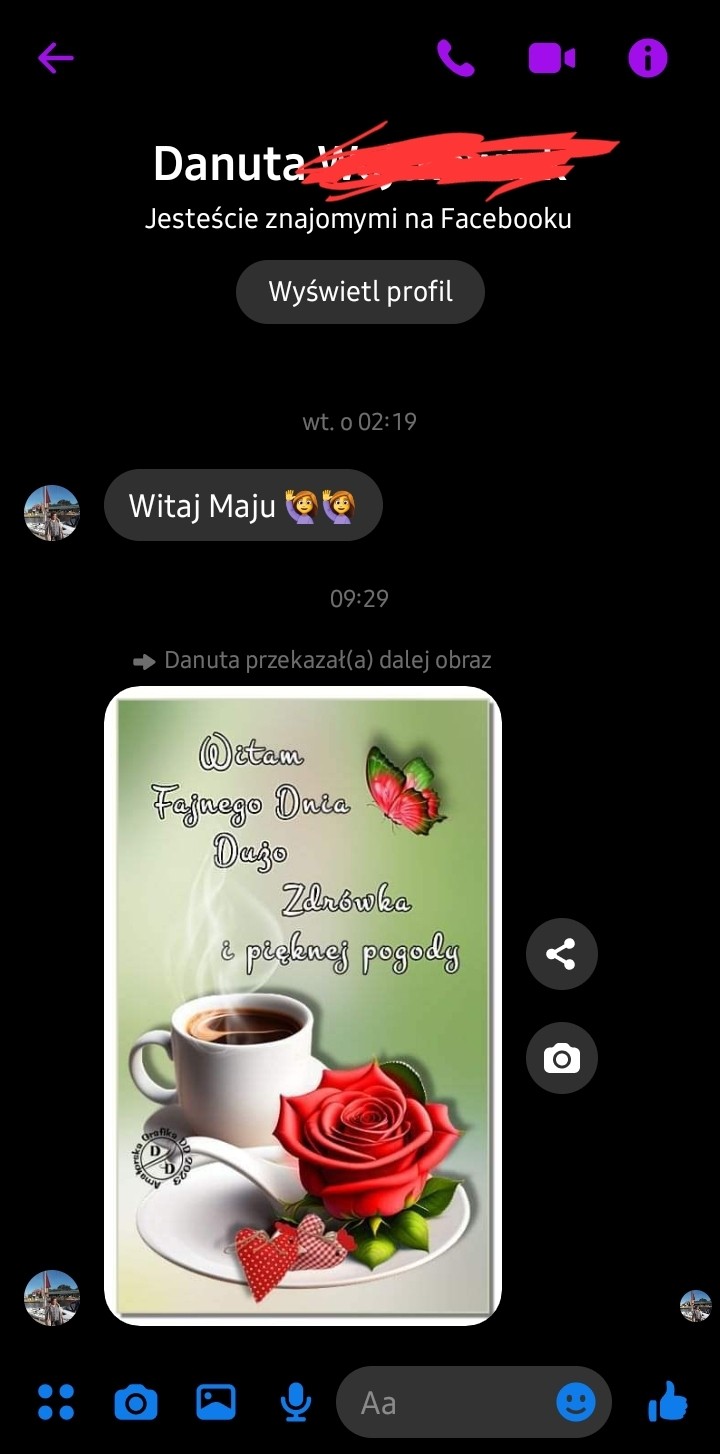Start a video call with Danuta

pyautogui.click(x=552, y=59)
